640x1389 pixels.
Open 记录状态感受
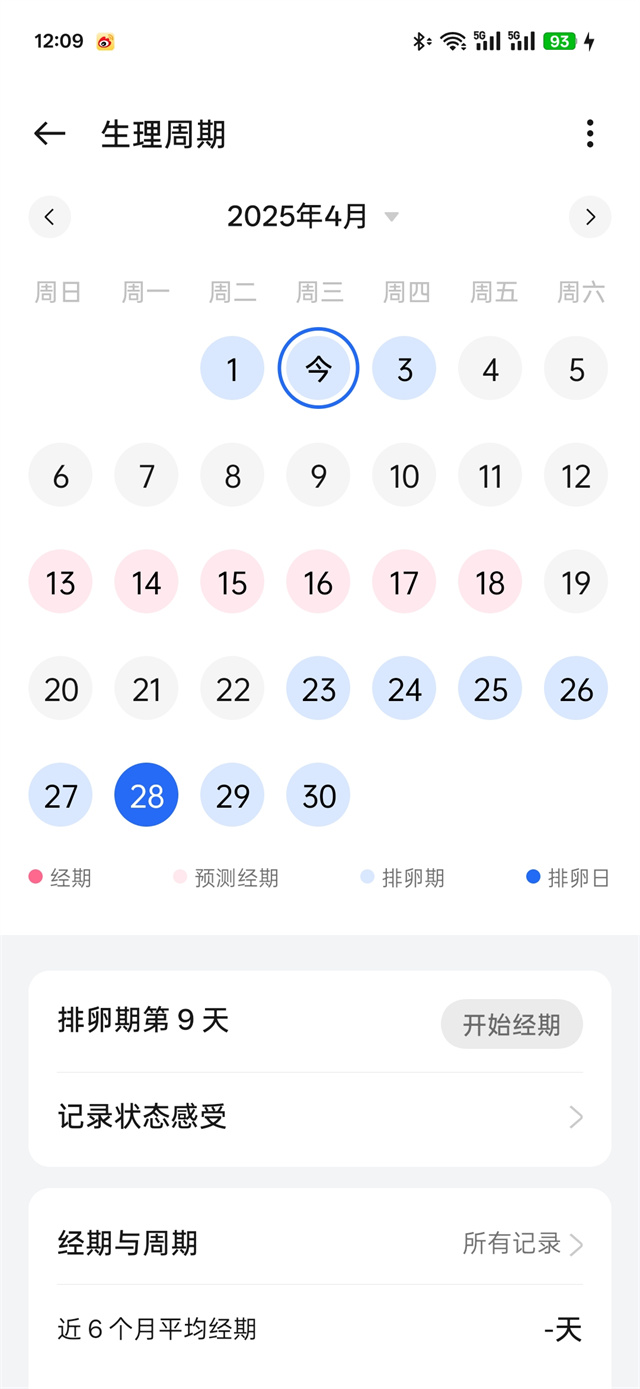[320, 1117]
